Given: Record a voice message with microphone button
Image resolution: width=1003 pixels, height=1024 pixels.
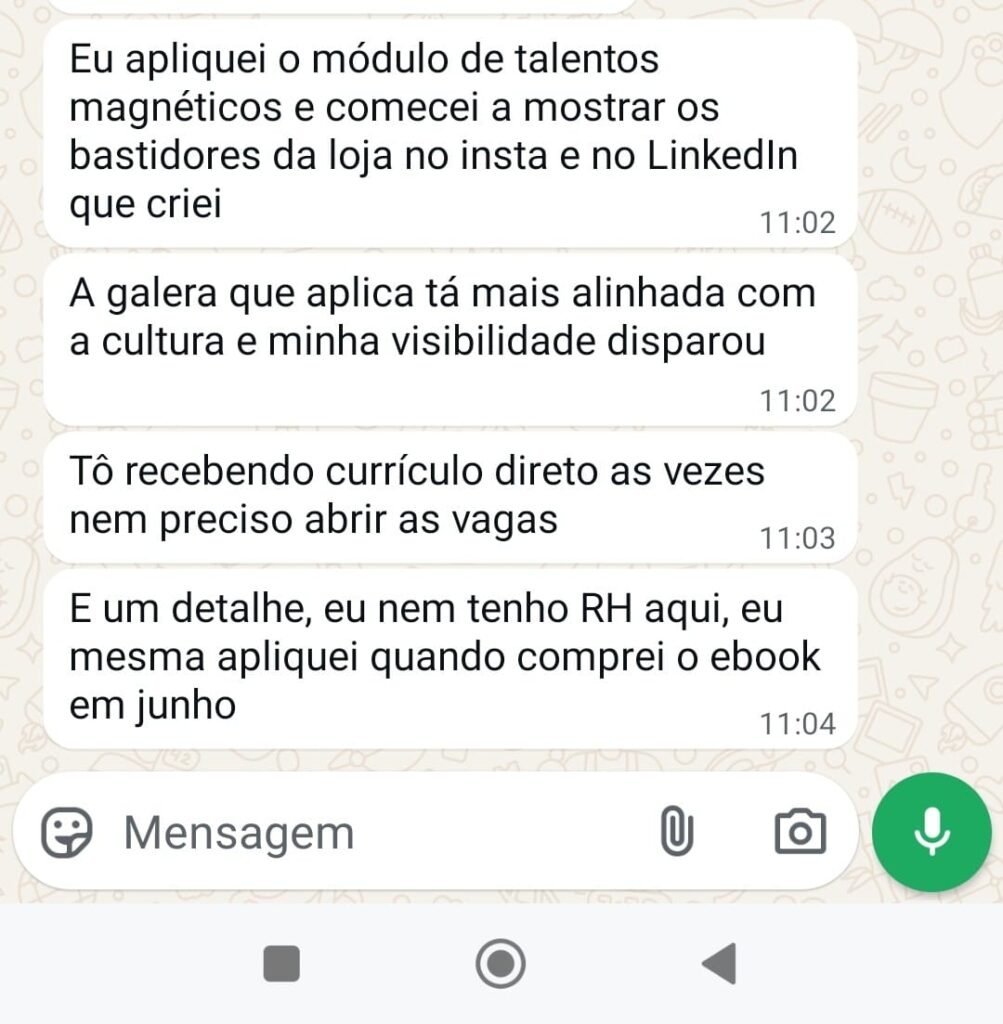Looking at the screenshot, I should [931, 832].
